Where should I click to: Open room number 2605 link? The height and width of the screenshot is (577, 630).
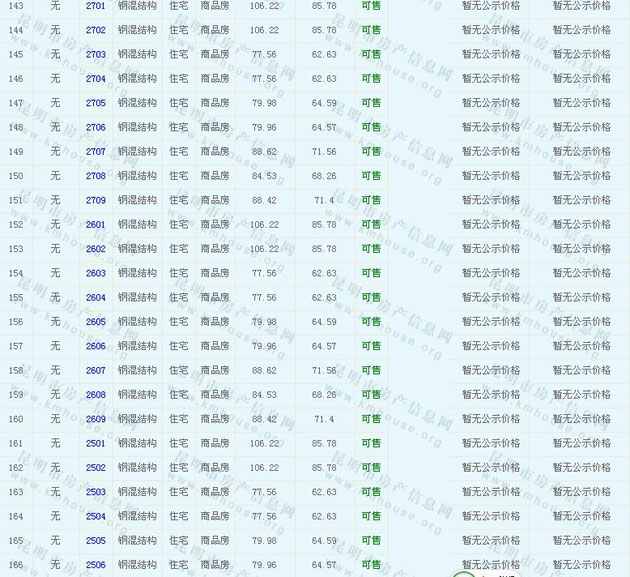coord(95,322)
